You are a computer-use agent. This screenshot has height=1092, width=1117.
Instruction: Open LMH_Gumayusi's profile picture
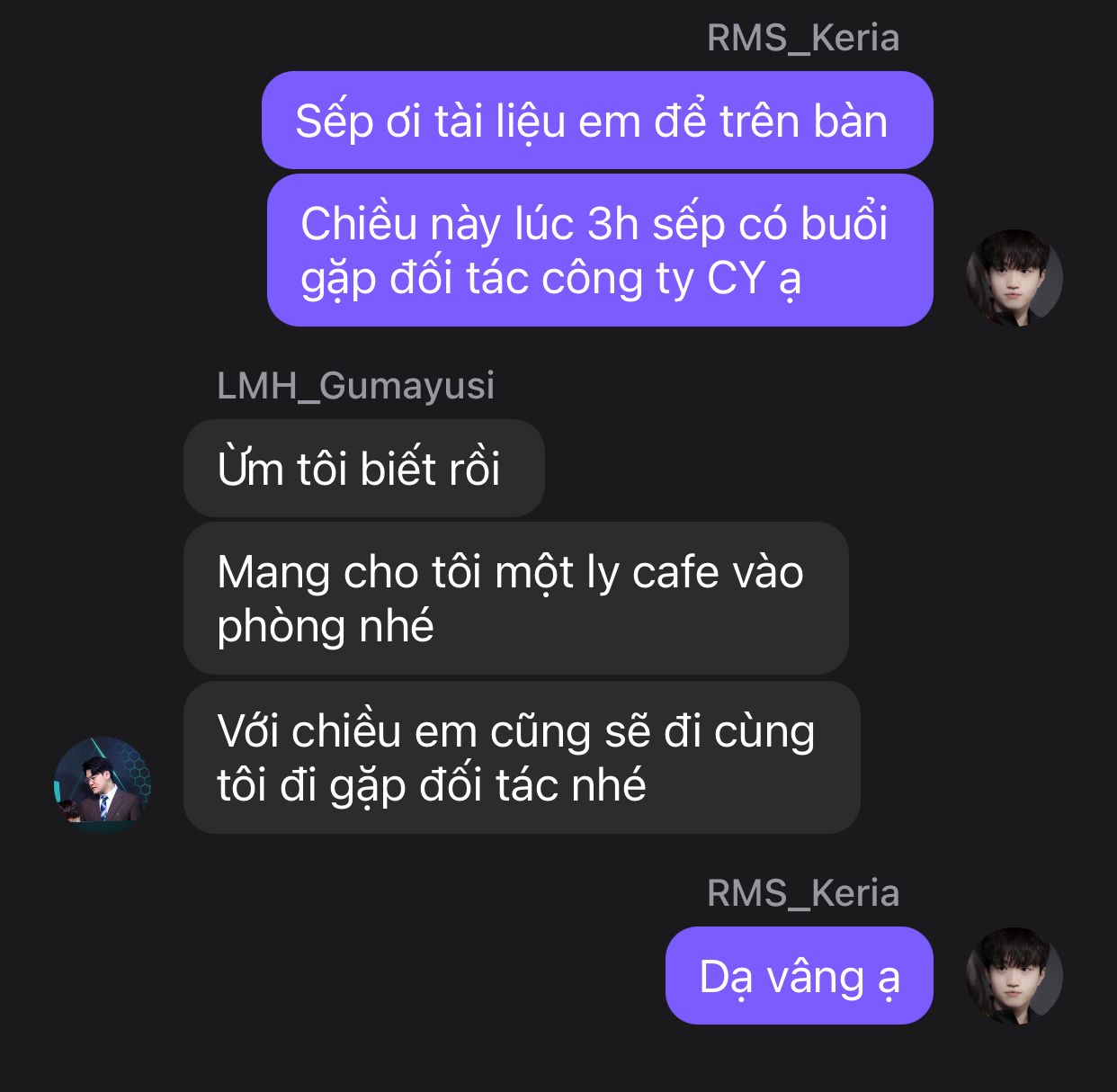coord(103,784)
